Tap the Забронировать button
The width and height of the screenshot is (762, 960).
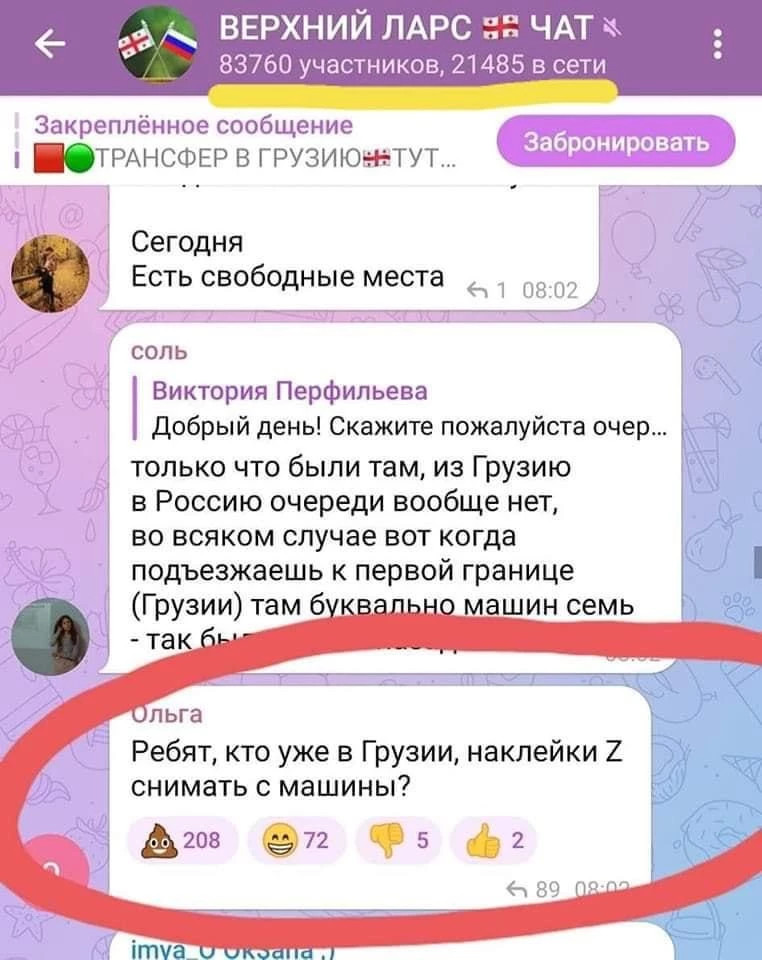[616, 142]
